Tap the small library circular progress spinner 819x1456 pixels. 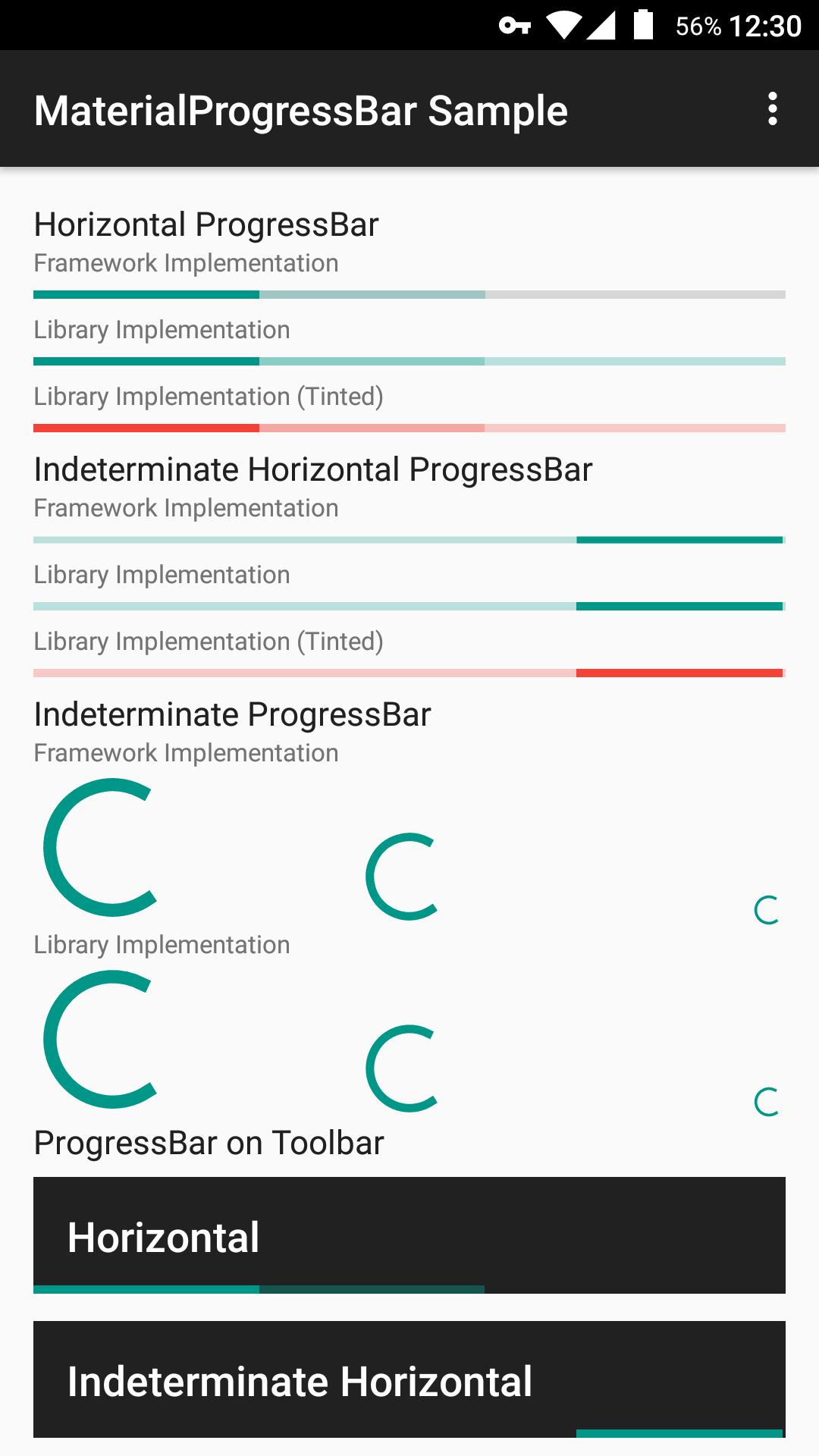coord(766,1100)
